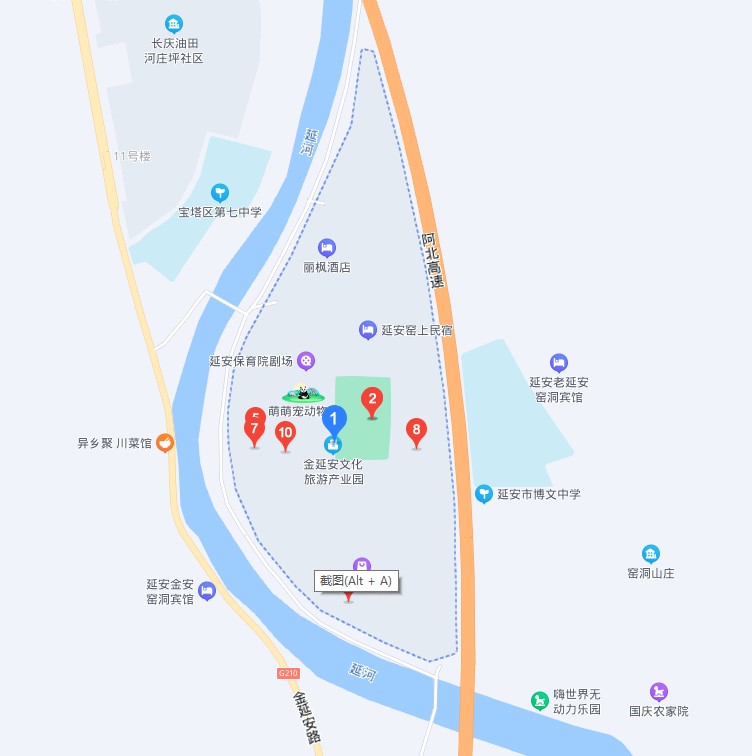The height and width of the screenshot is (756, 752).
Task: Tap red result marker 7
Action: point(254,431)
